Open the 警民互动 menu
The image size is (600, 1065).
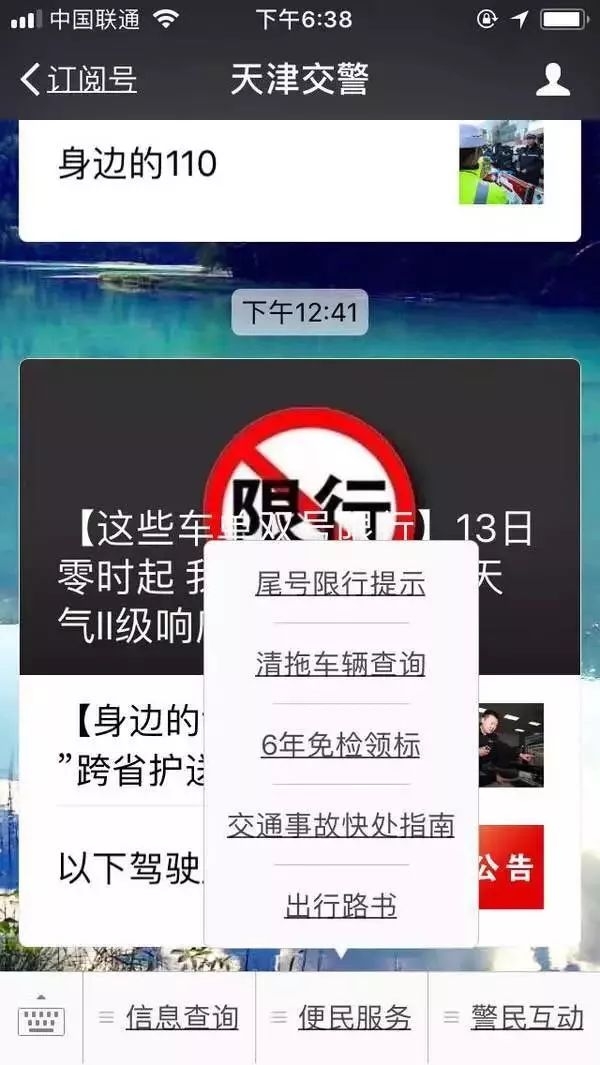click(514, 1017)
